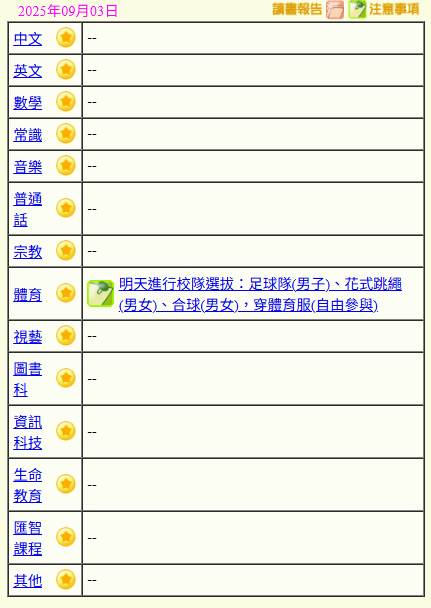Image resolution: width=431 pixels, height=608 pixels.
Task: Open the 體育 subject link
Action: (28, 295)
